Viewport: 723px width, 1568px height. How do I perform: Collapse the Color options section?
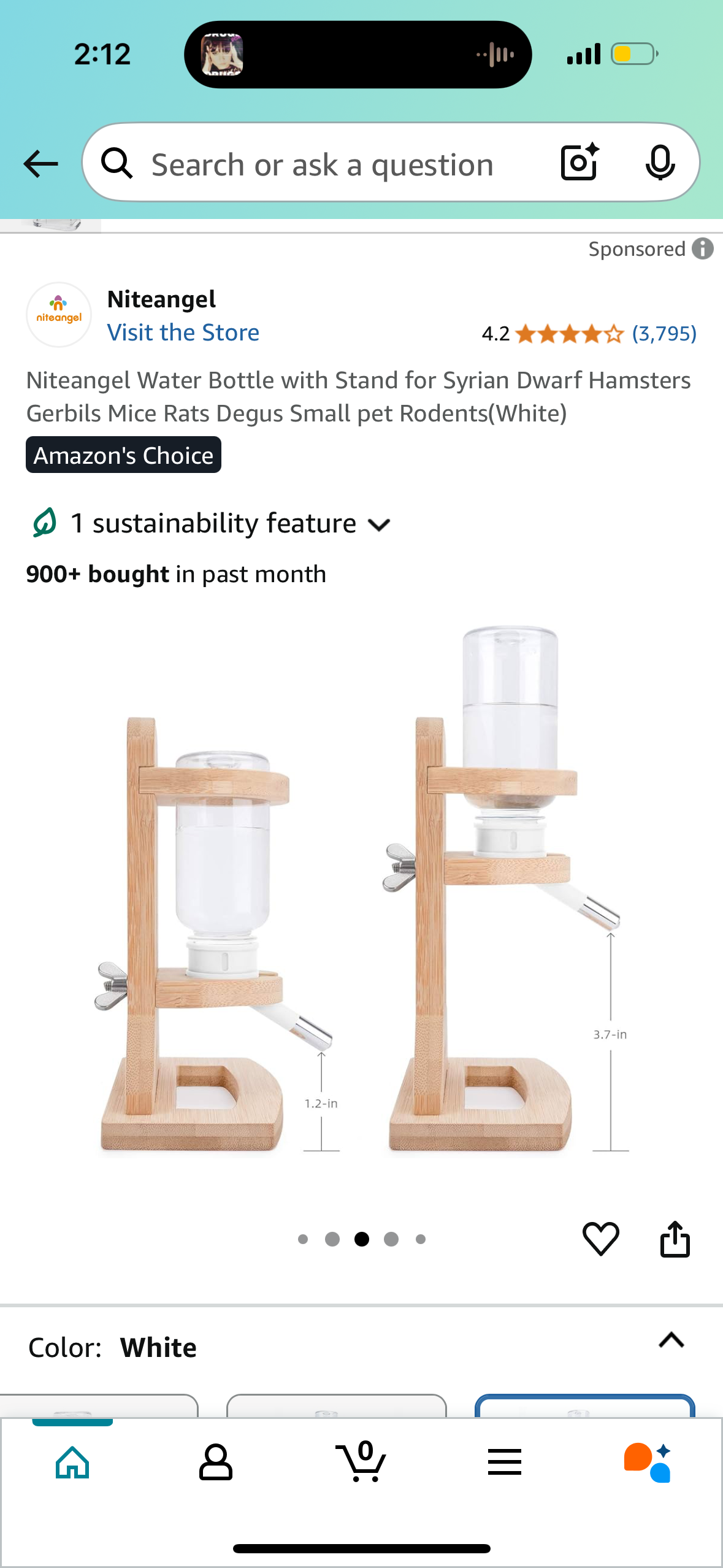[x=671, y=1340]
